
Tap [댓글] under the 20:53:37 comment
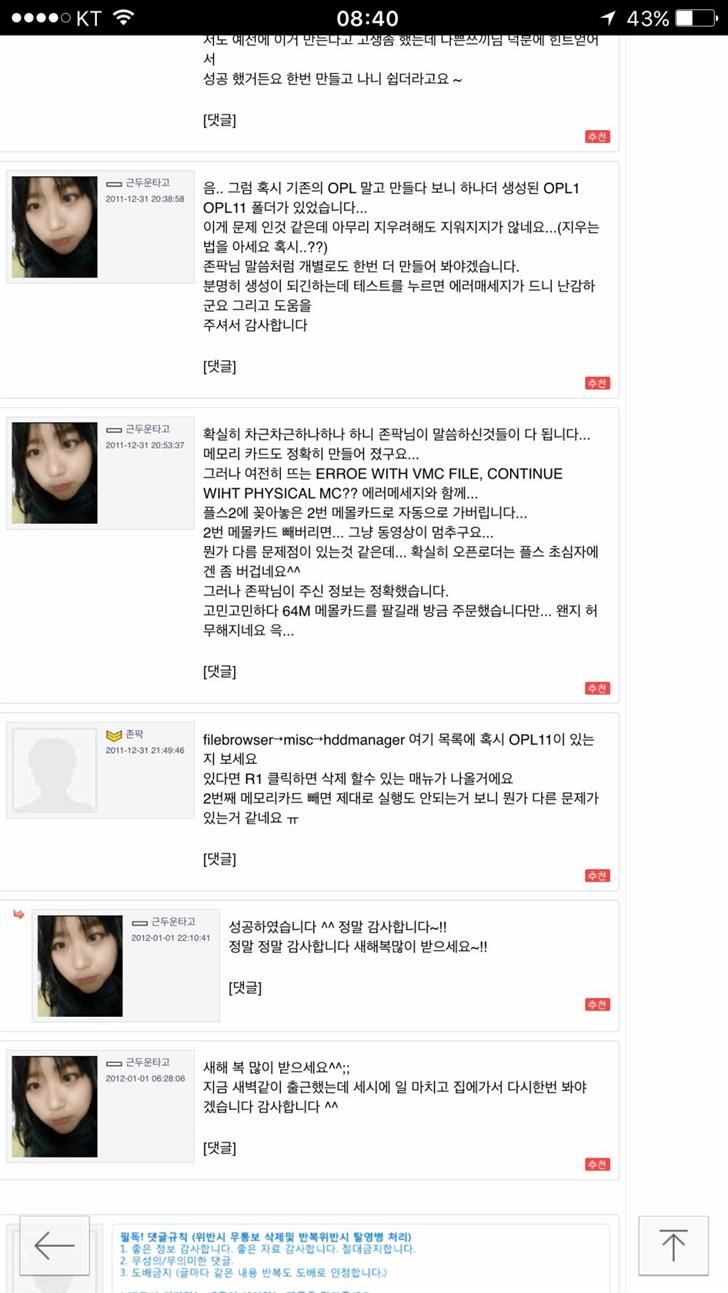219,671
